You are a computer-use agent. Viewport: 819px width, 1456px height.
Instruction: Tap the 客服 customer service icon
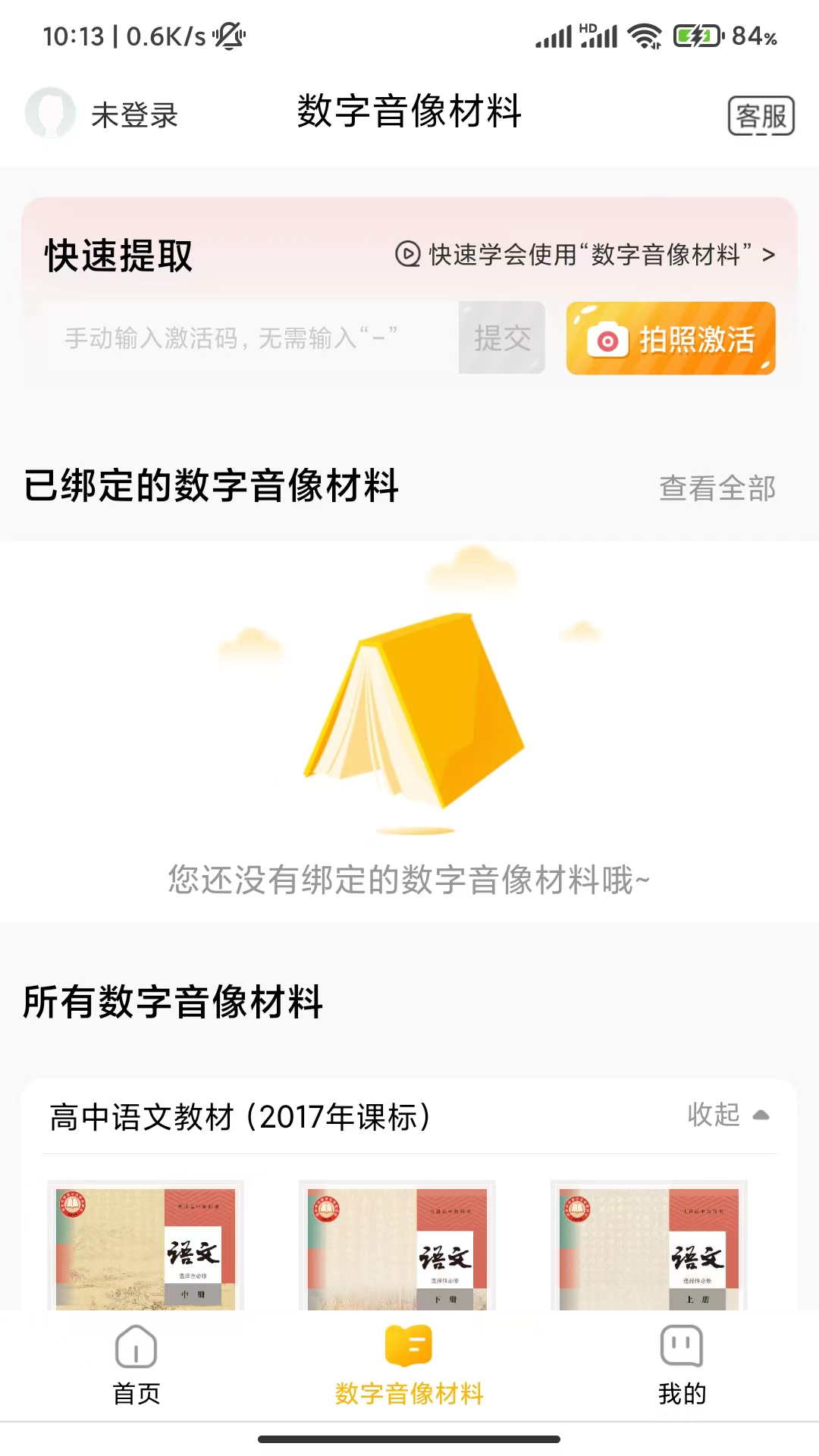tap(763, 115)
